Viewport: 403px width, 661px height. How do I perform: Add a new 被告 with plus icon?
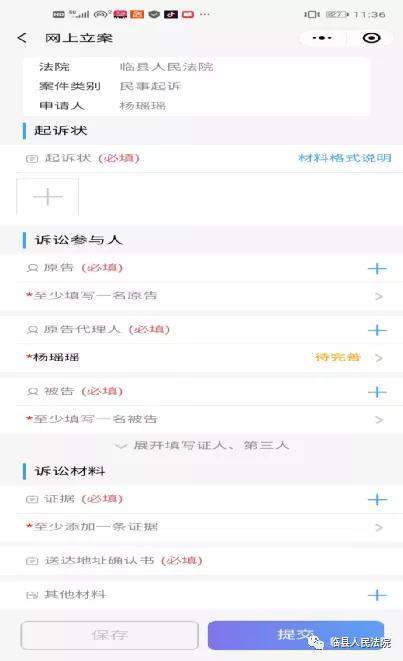tap(377, 392)
